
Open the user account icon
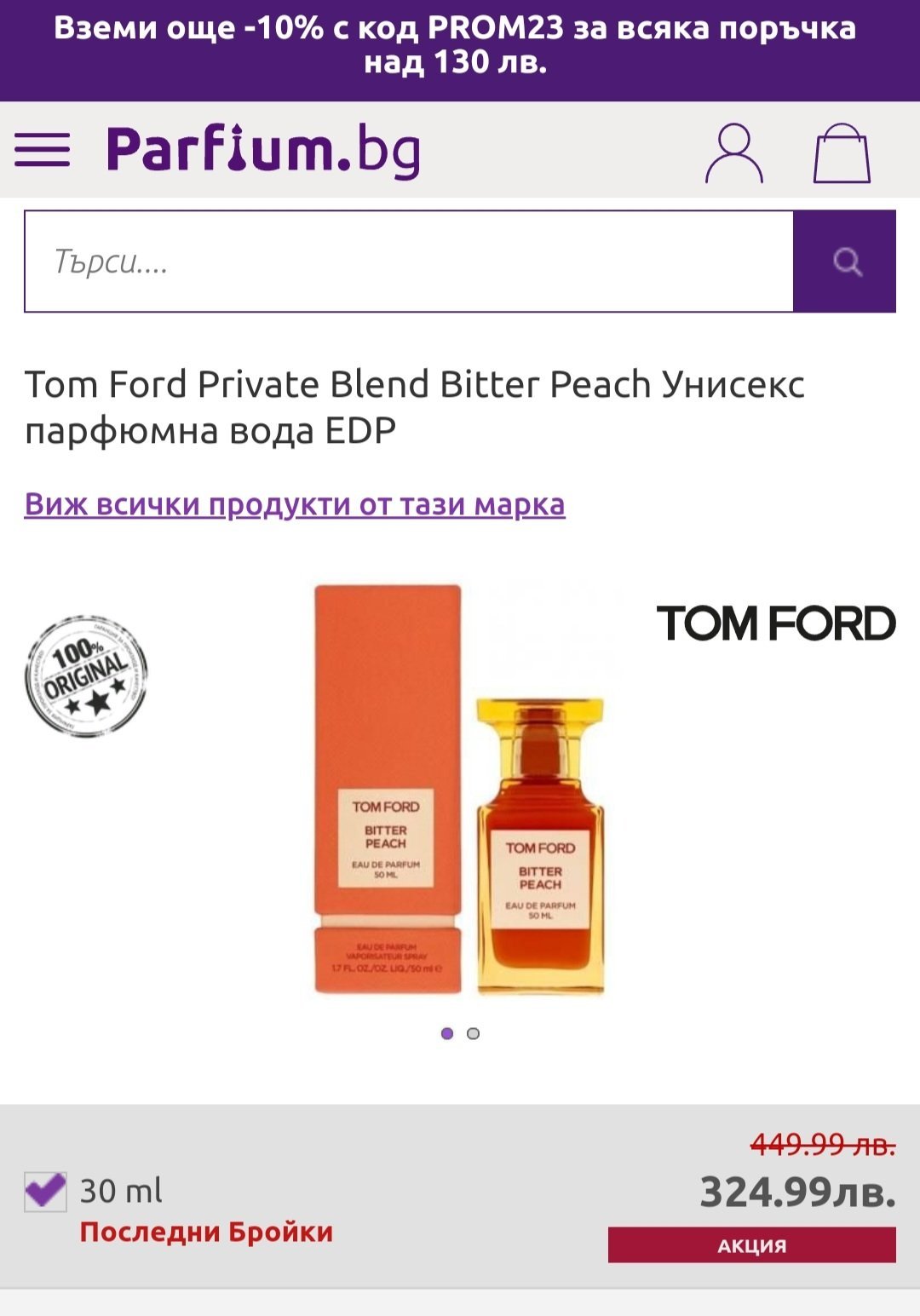(733, 153)
